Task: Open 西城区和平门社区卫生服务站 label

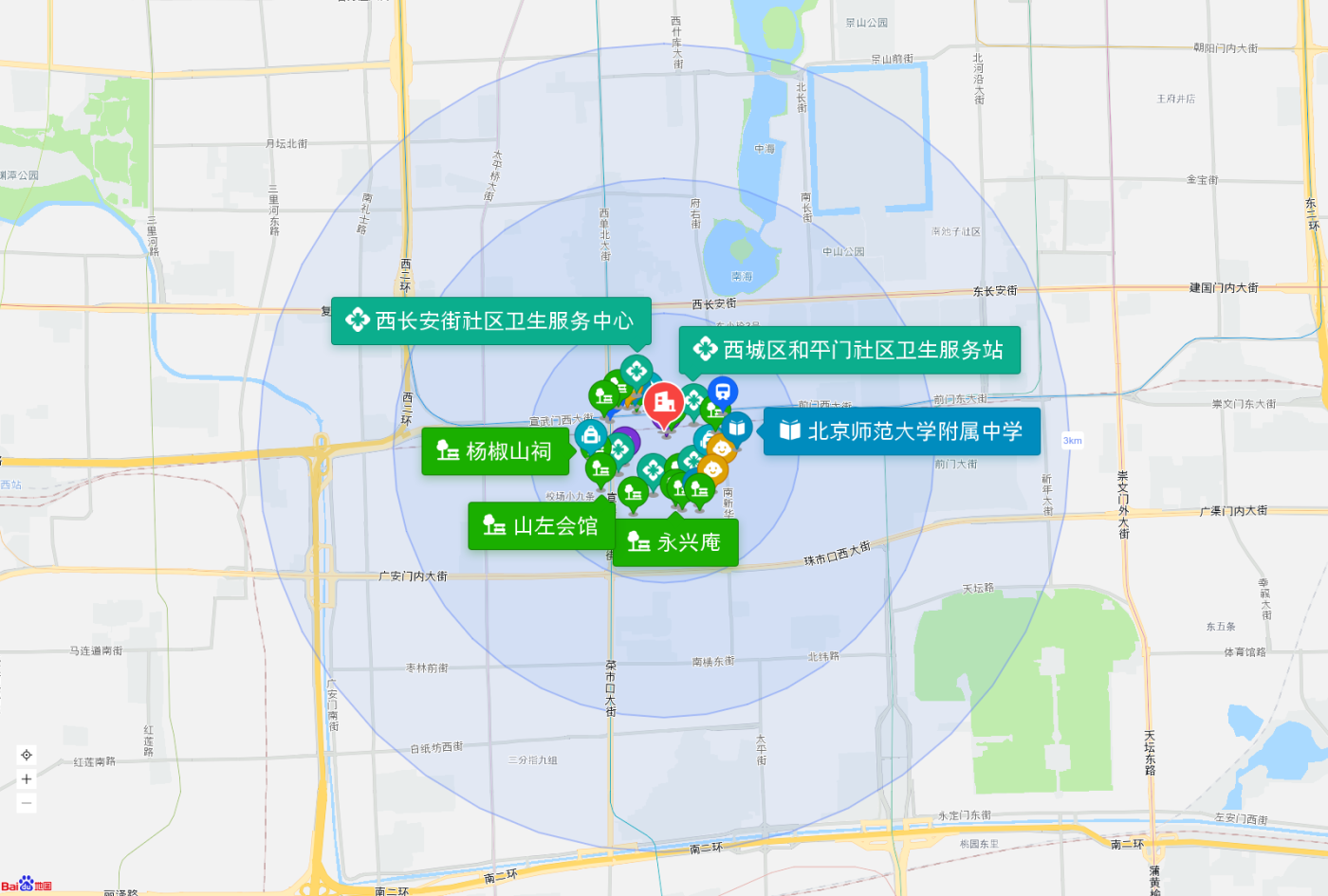Action: [849, 350]
